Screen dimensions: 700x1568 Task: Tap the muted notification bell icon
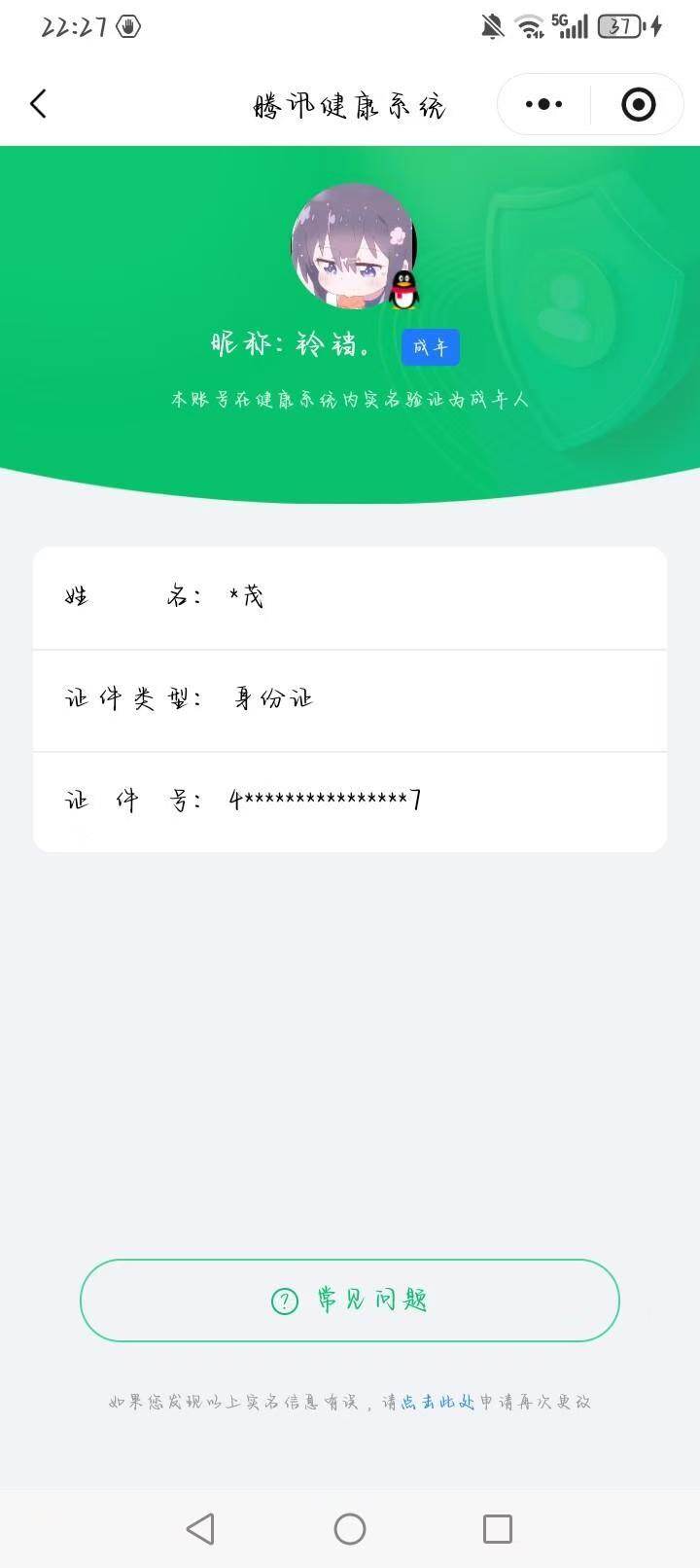[494, 26]
